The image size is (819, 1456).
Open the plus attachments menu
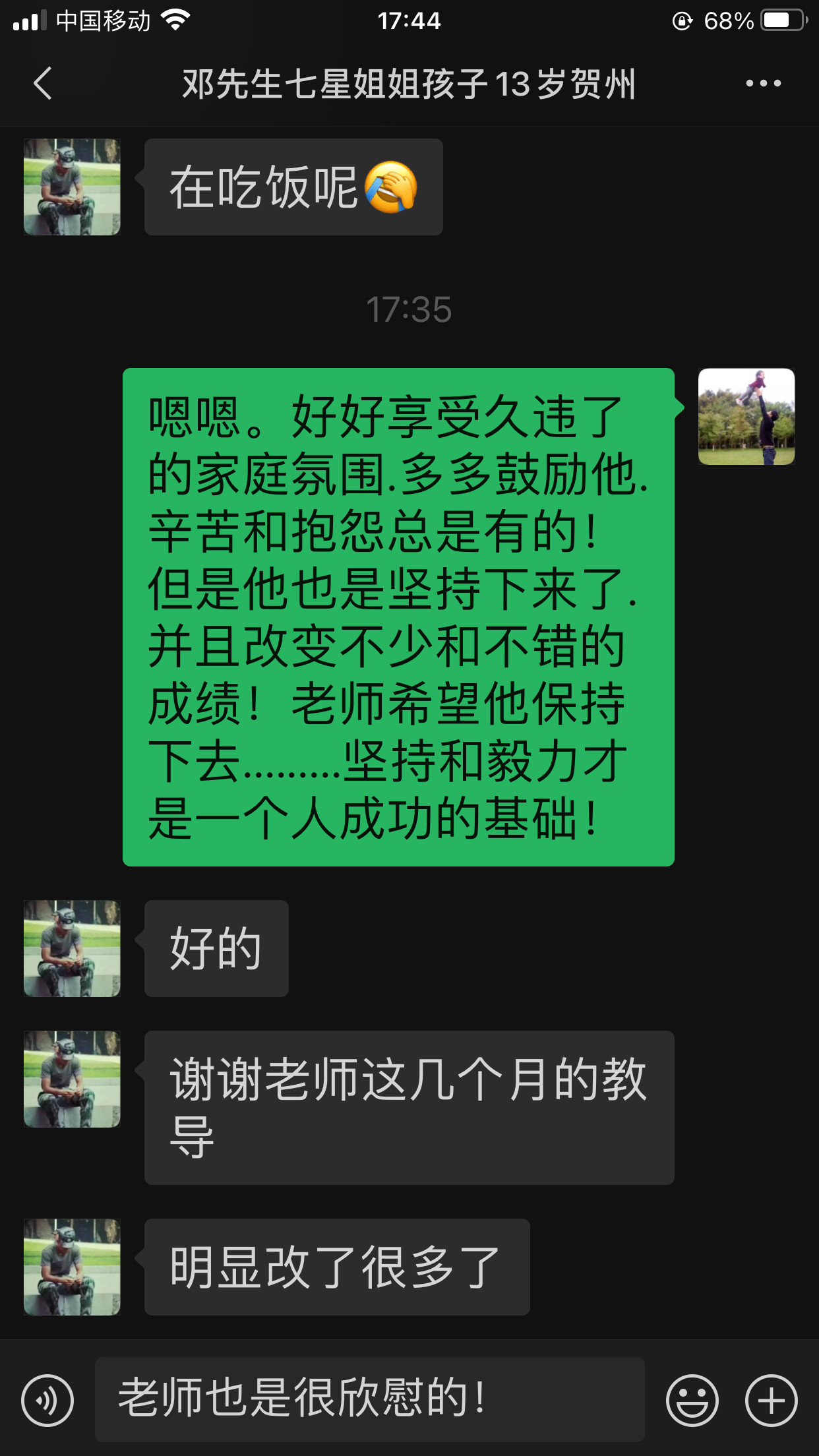coord(771,1400)
